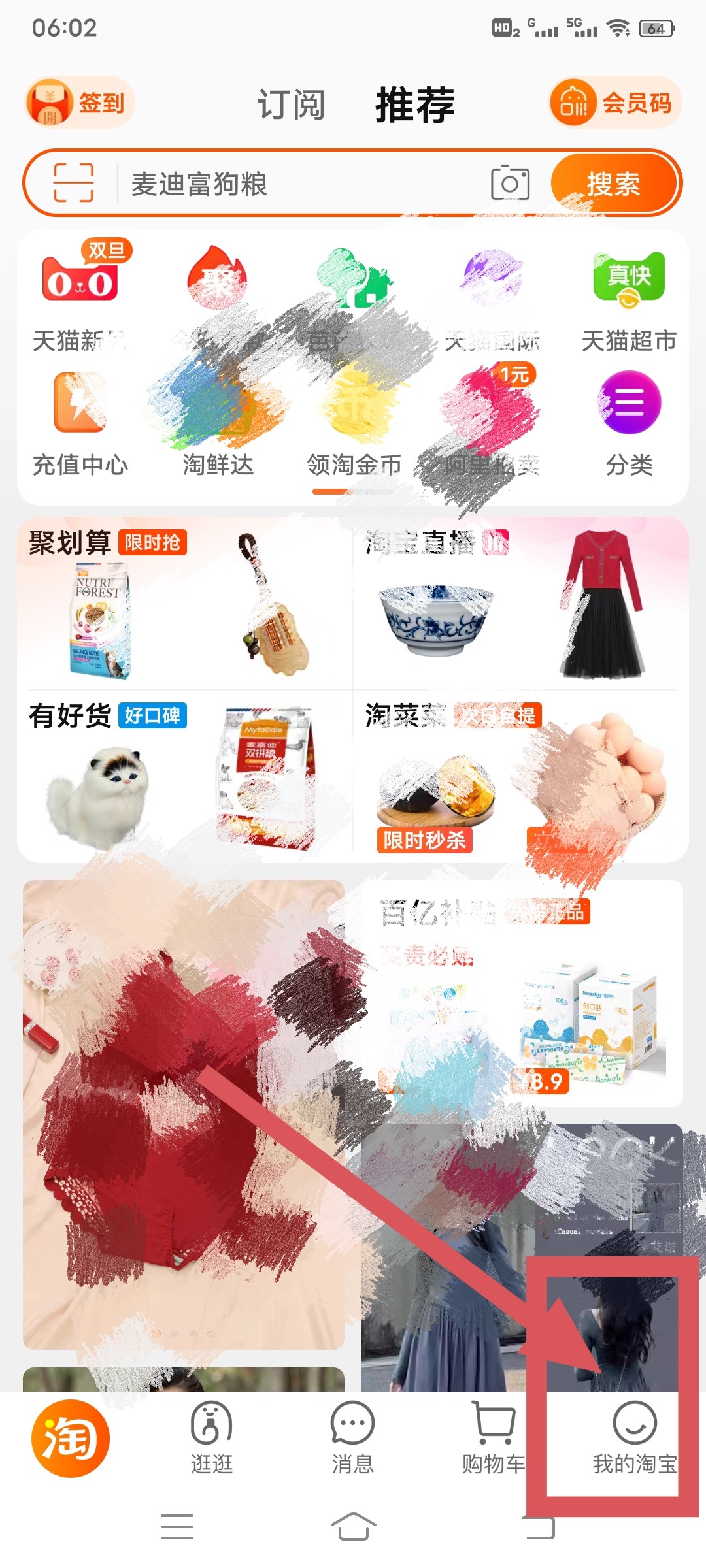Tap the orange 搜索 button
Image resolution: width=706 pixels, height=1568 pixels.
click(x=613, y=184)
